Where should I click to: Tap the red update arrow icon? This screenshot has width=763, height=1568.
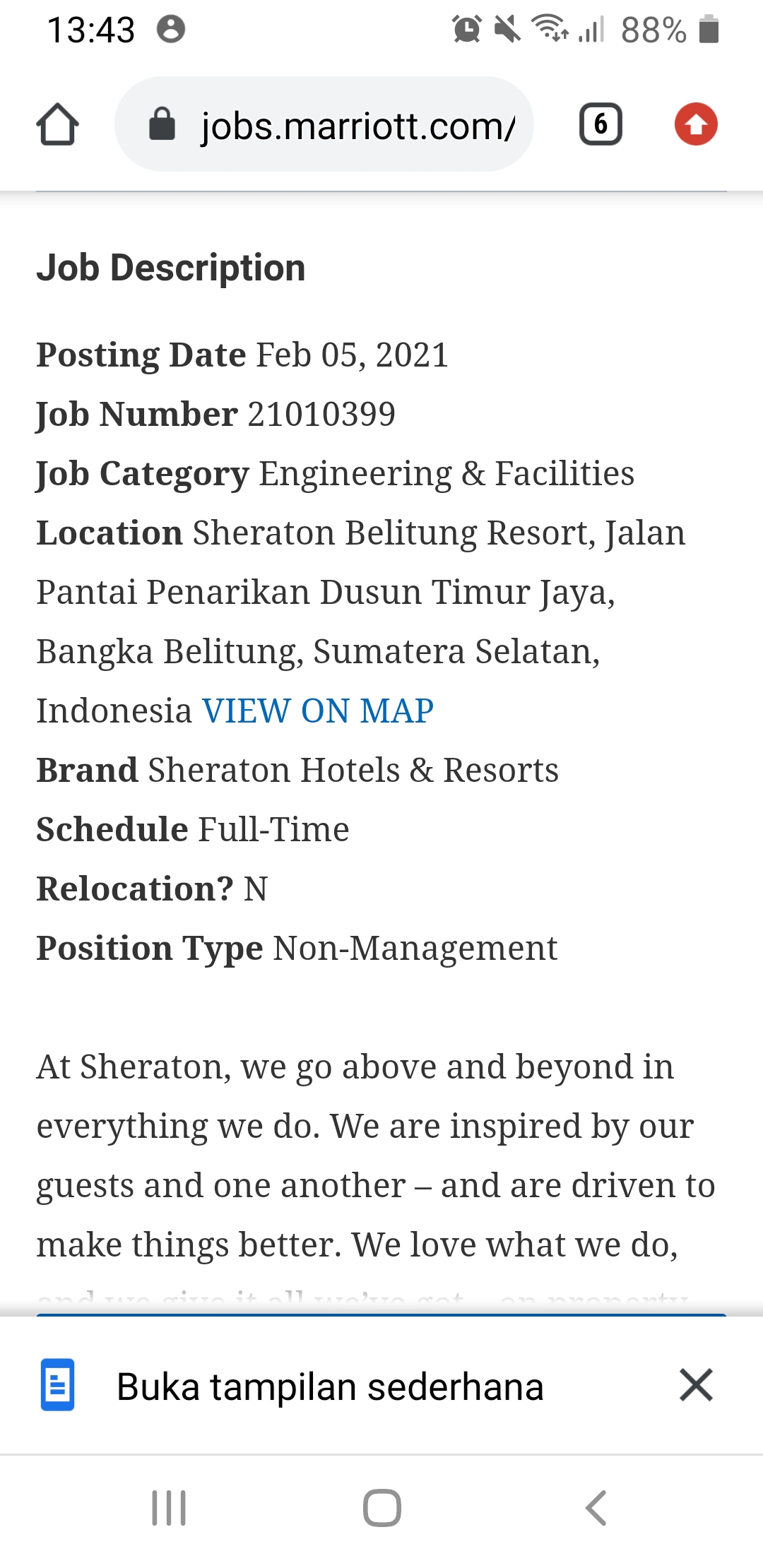coord(696,124)
